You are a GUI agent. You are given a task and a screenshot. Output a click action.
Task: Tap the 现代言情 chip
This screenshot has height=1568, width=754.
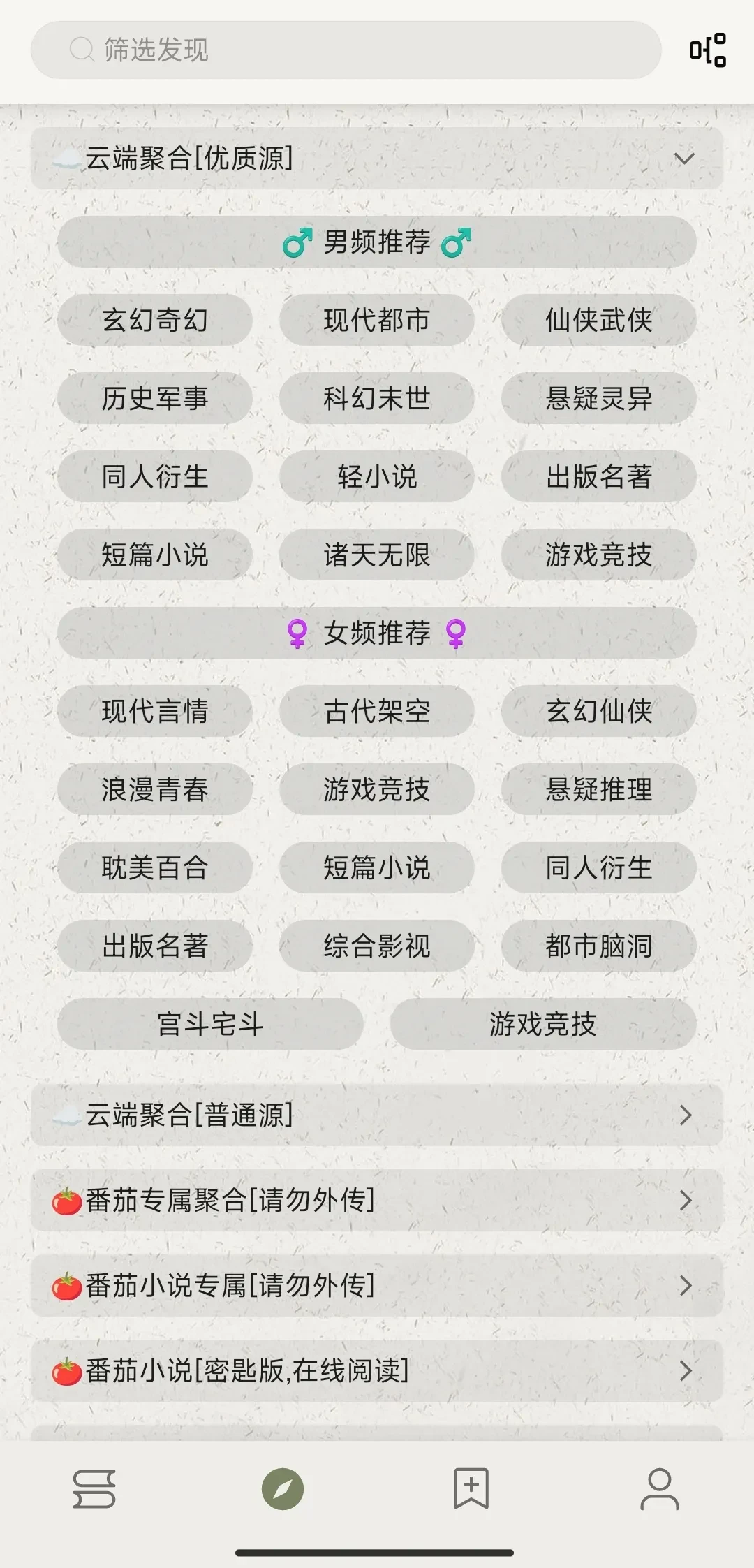(x=155, y=711)
